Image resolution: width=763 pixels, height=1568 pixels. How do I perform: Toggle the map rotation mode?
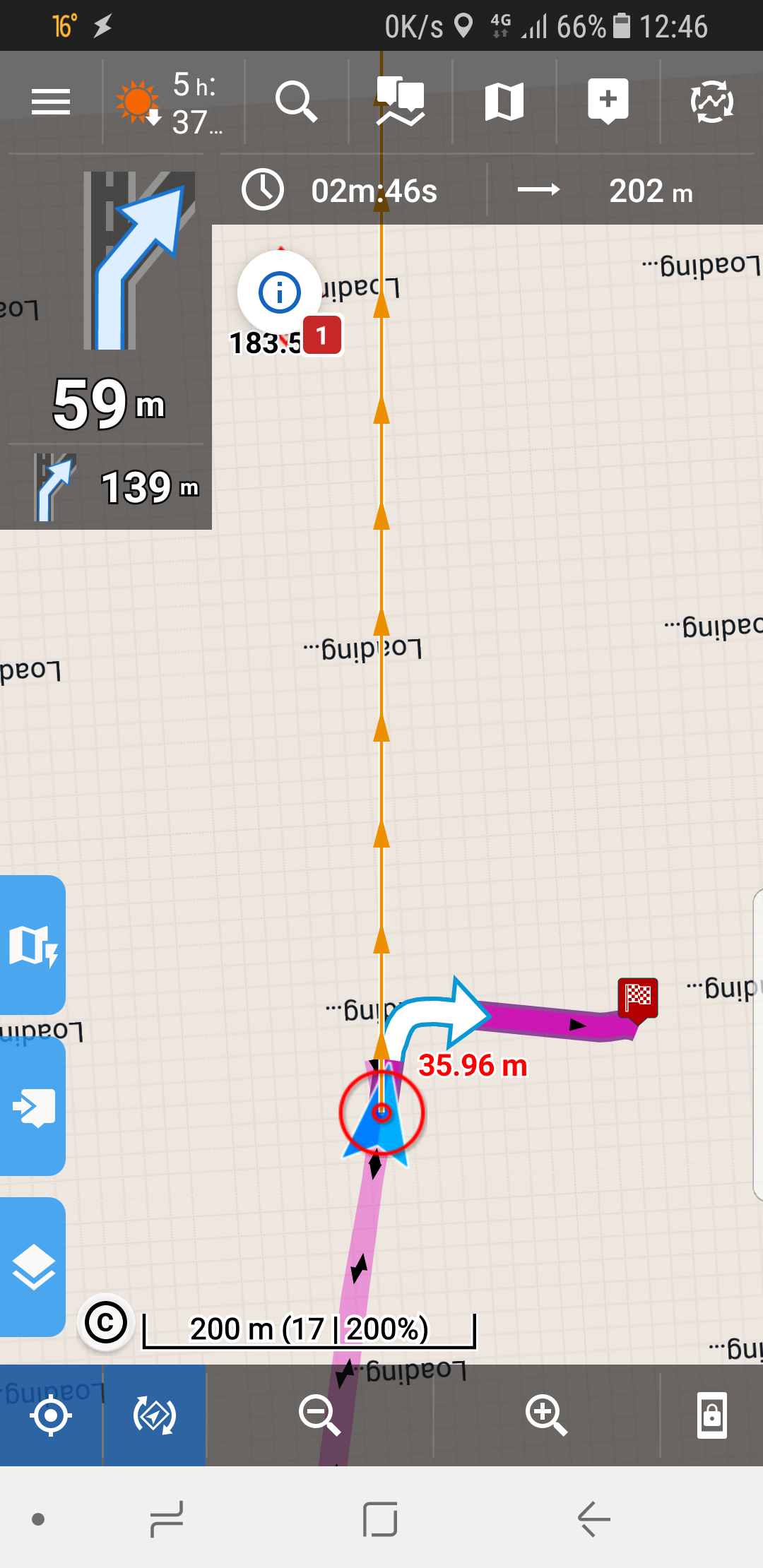click(154, 1415)
